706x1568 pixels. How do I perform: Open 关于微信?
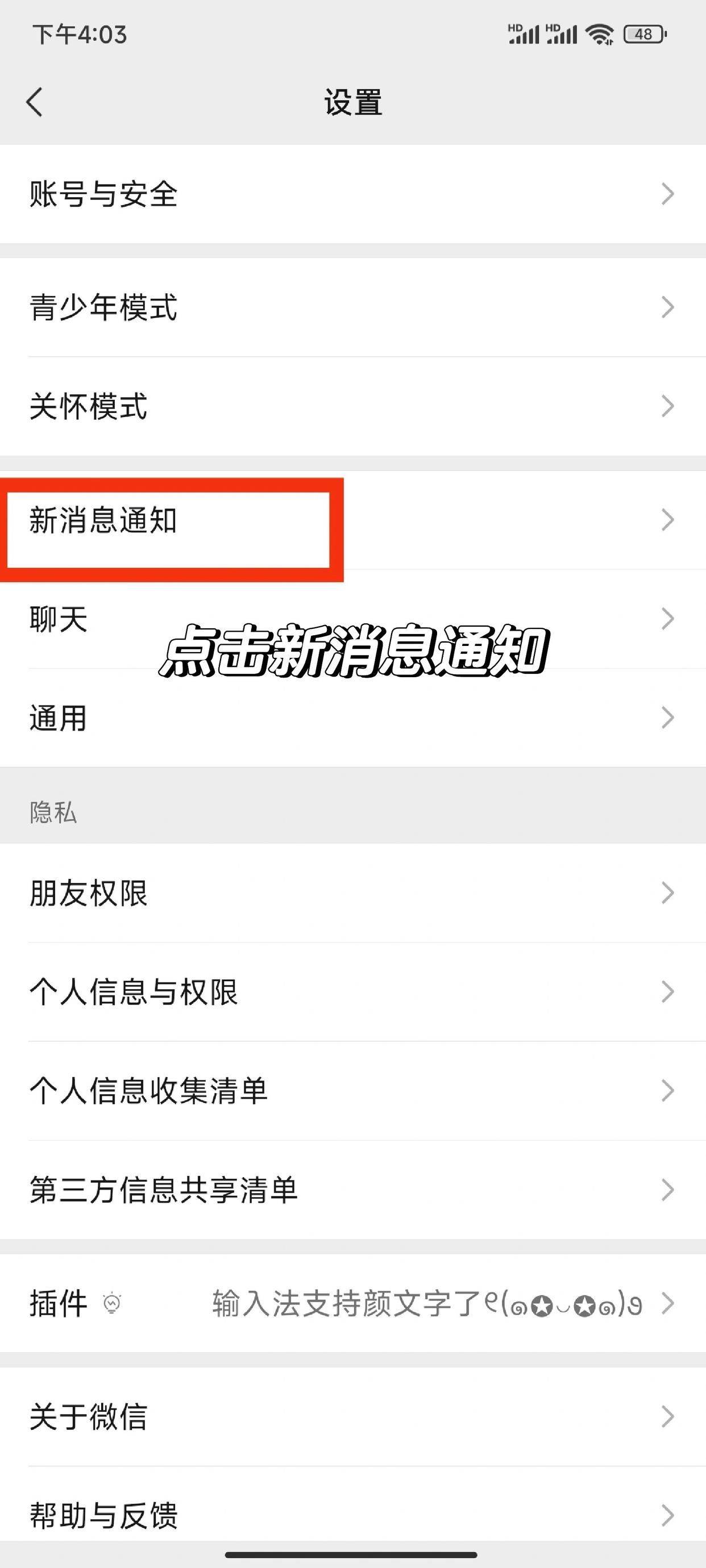click(89, 1417)
